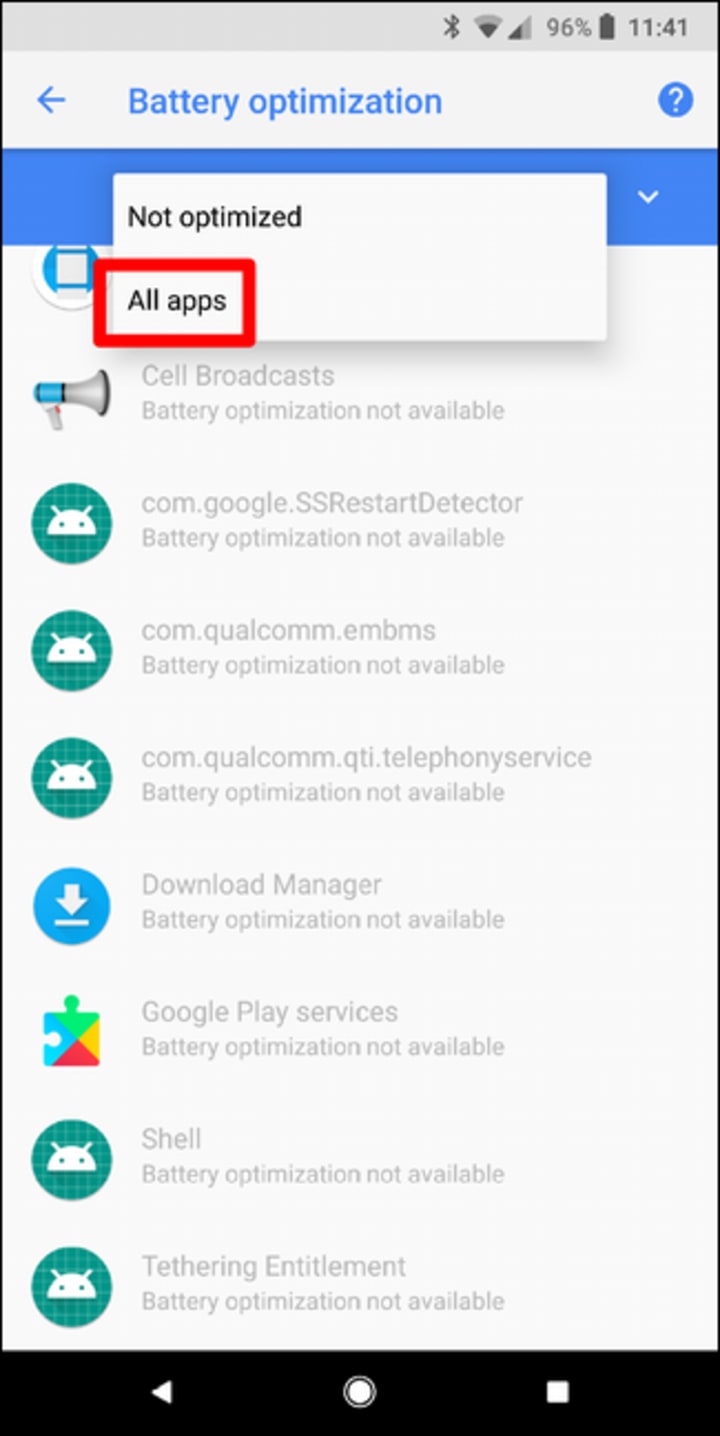The image size is (720, 1436).
Task: Open the Shell app row
Action: [360, 1156]
